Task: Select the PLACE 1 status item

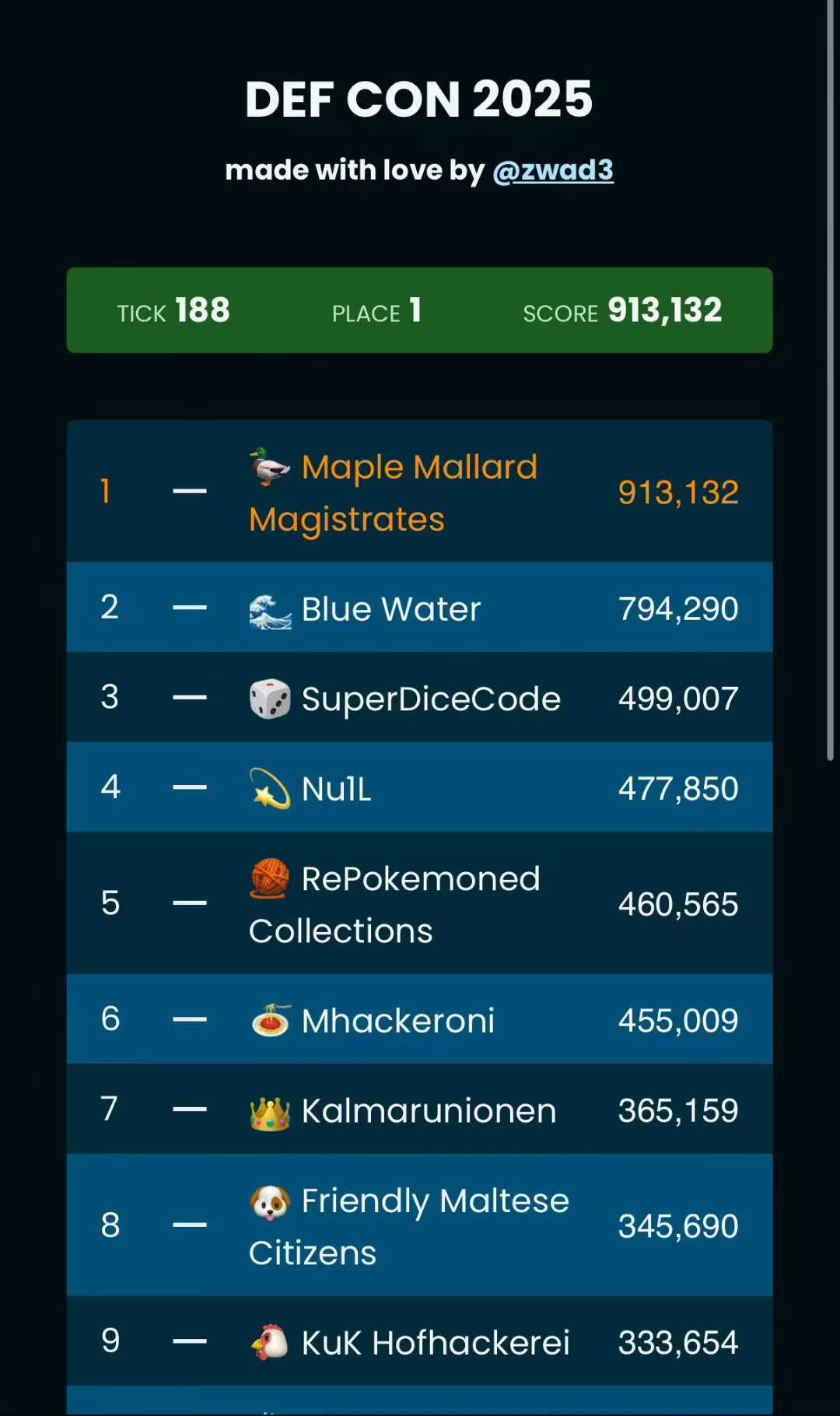Action: tap(376, 310)
